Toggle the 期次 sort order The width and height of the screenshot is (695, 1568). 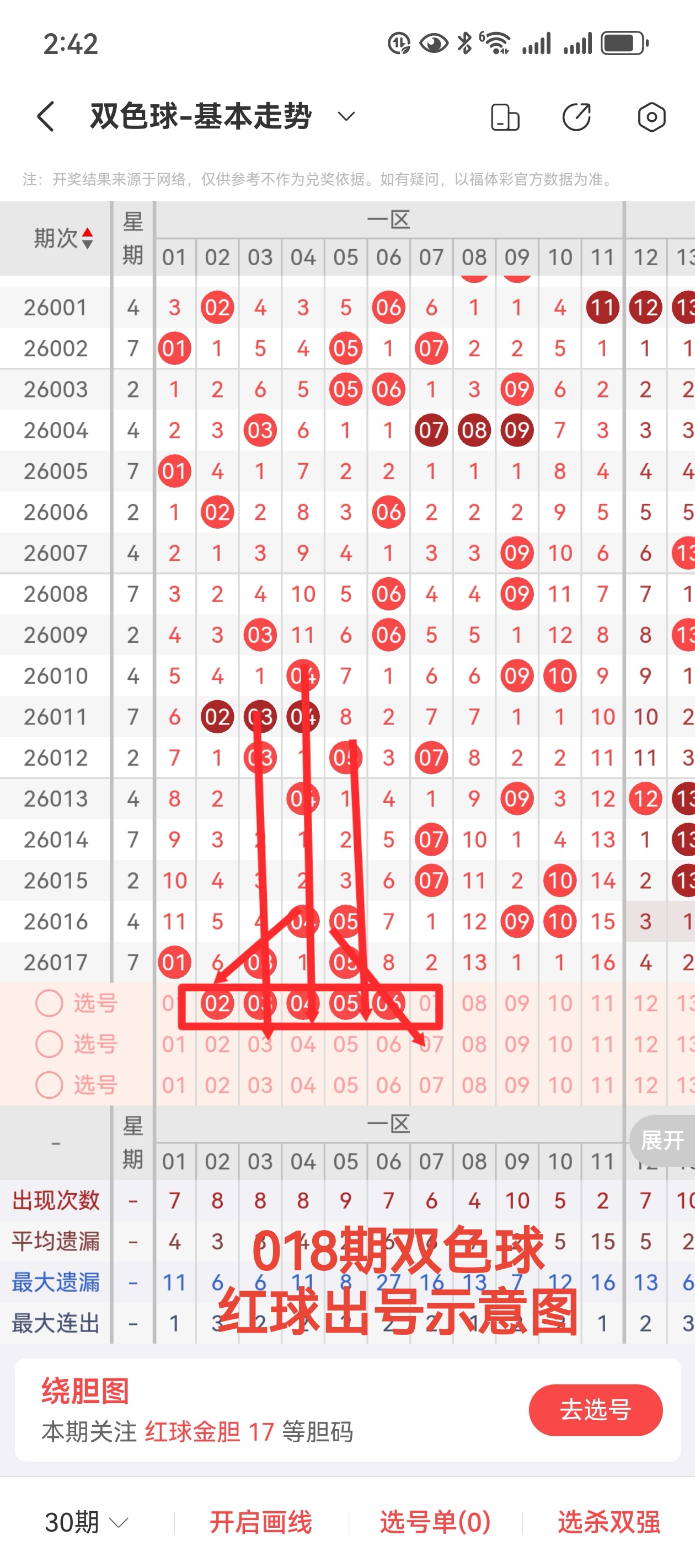[x=63, y=238]
